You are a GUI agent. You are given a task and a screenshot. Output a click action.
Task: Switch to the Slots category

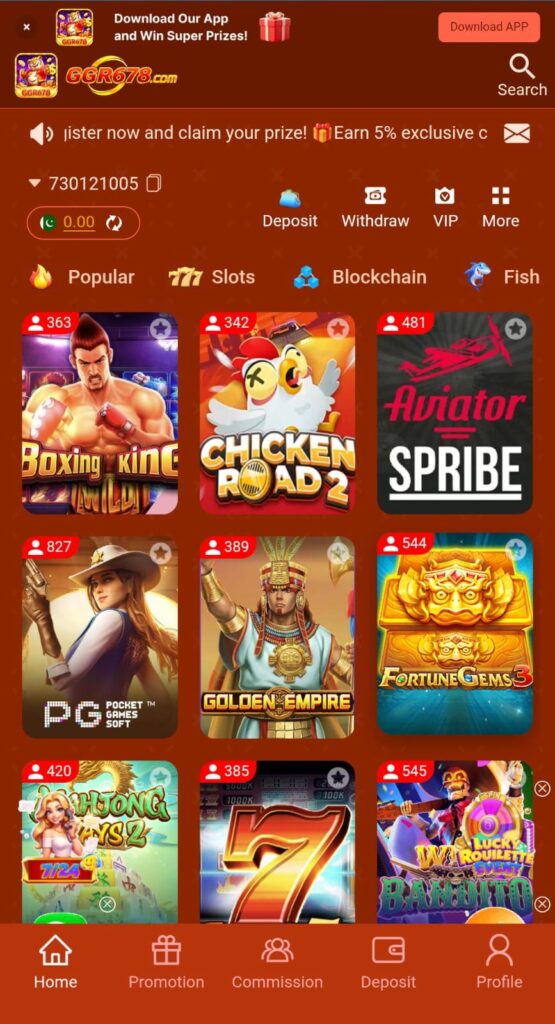pos(212,277)
